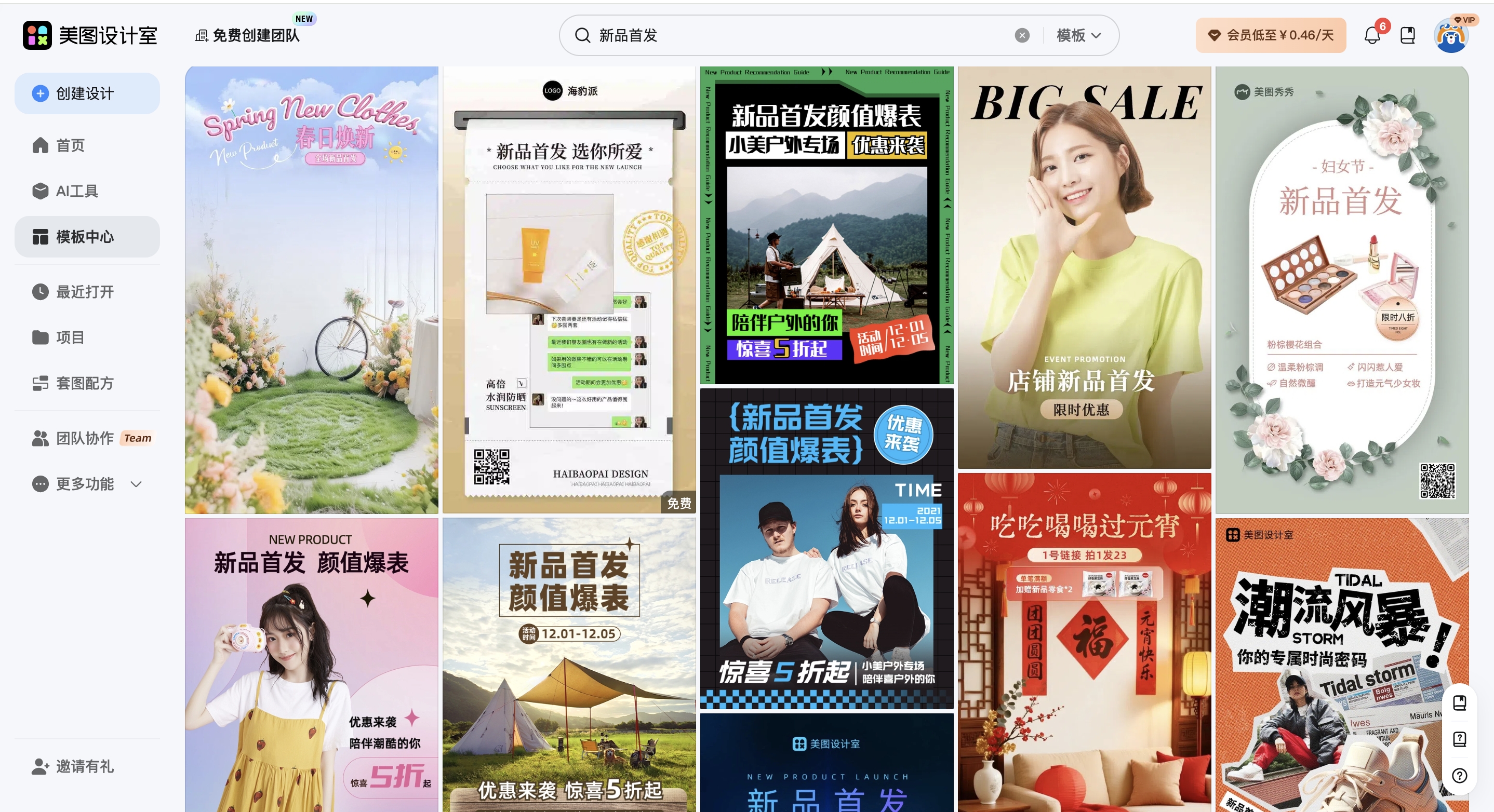
Task: Open the Spring New Clothes 春日焕新 template
Action: [312, 290]
